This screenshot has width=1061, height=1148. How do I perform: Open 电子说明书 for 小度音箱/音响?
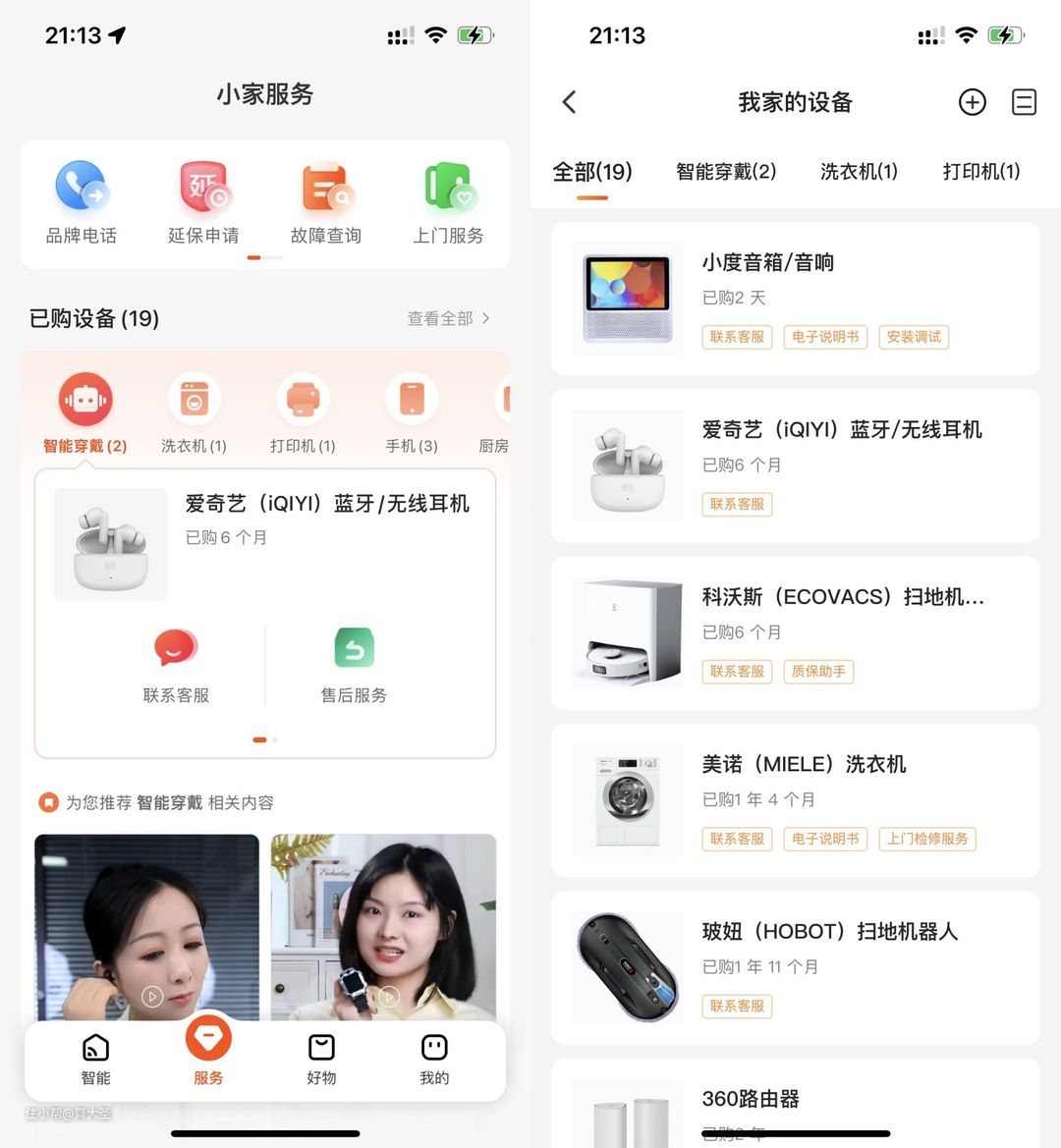(825, 337)
